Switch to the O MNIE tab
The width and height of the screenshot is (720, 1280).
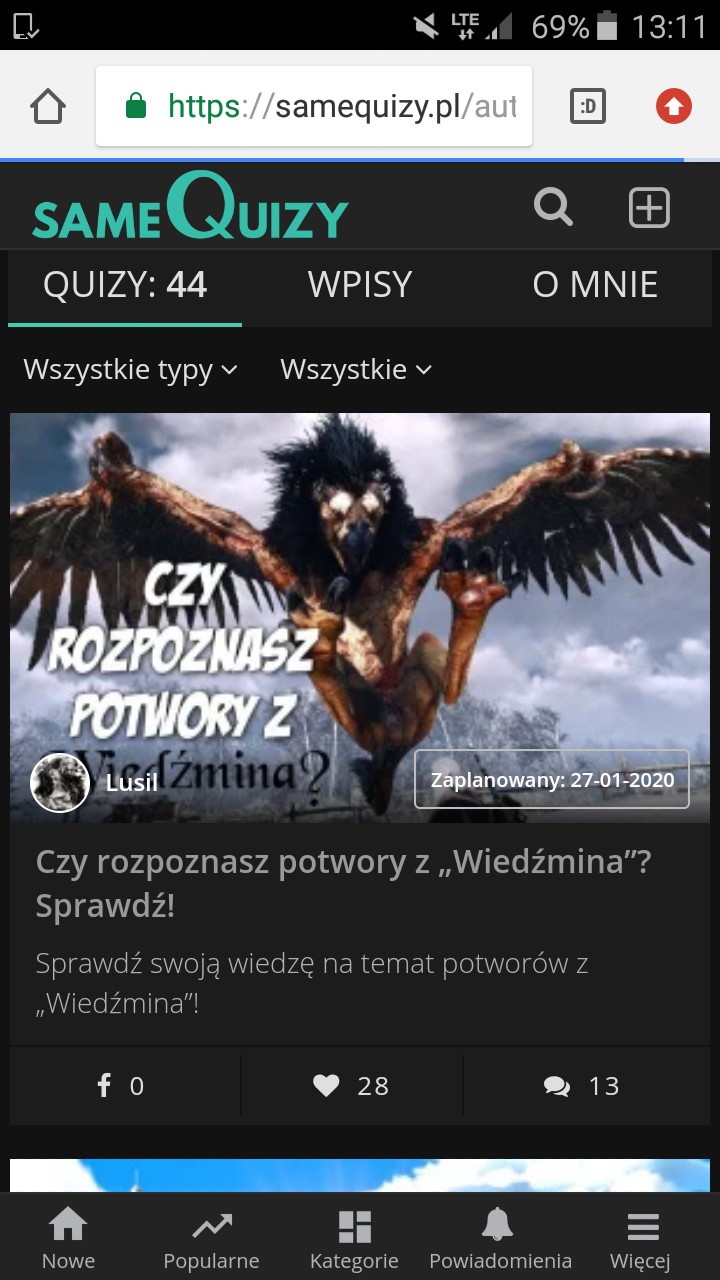(x=595, y=285)
